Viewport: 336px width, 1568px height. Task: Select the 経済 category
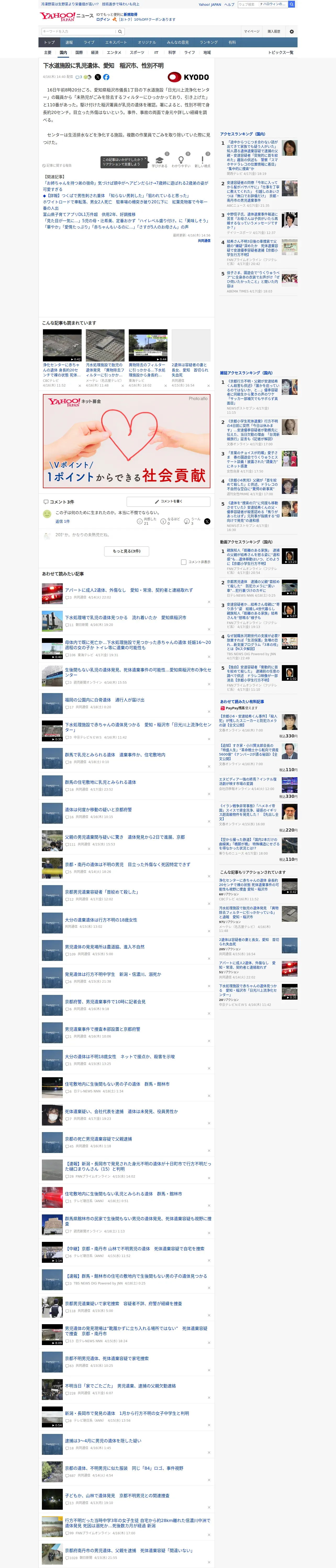coord(94,52)
